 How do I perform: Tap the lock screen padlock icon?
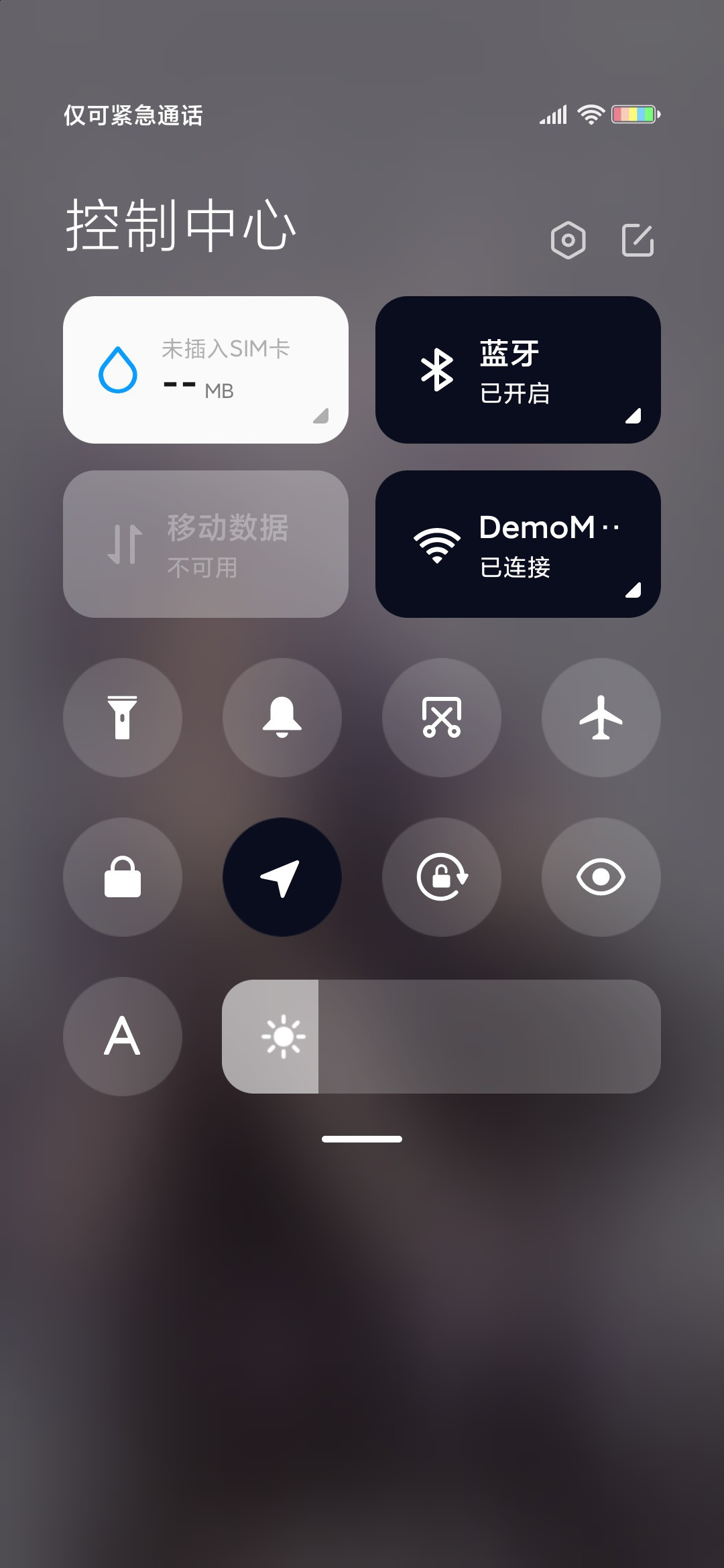(x=123, y=877)
